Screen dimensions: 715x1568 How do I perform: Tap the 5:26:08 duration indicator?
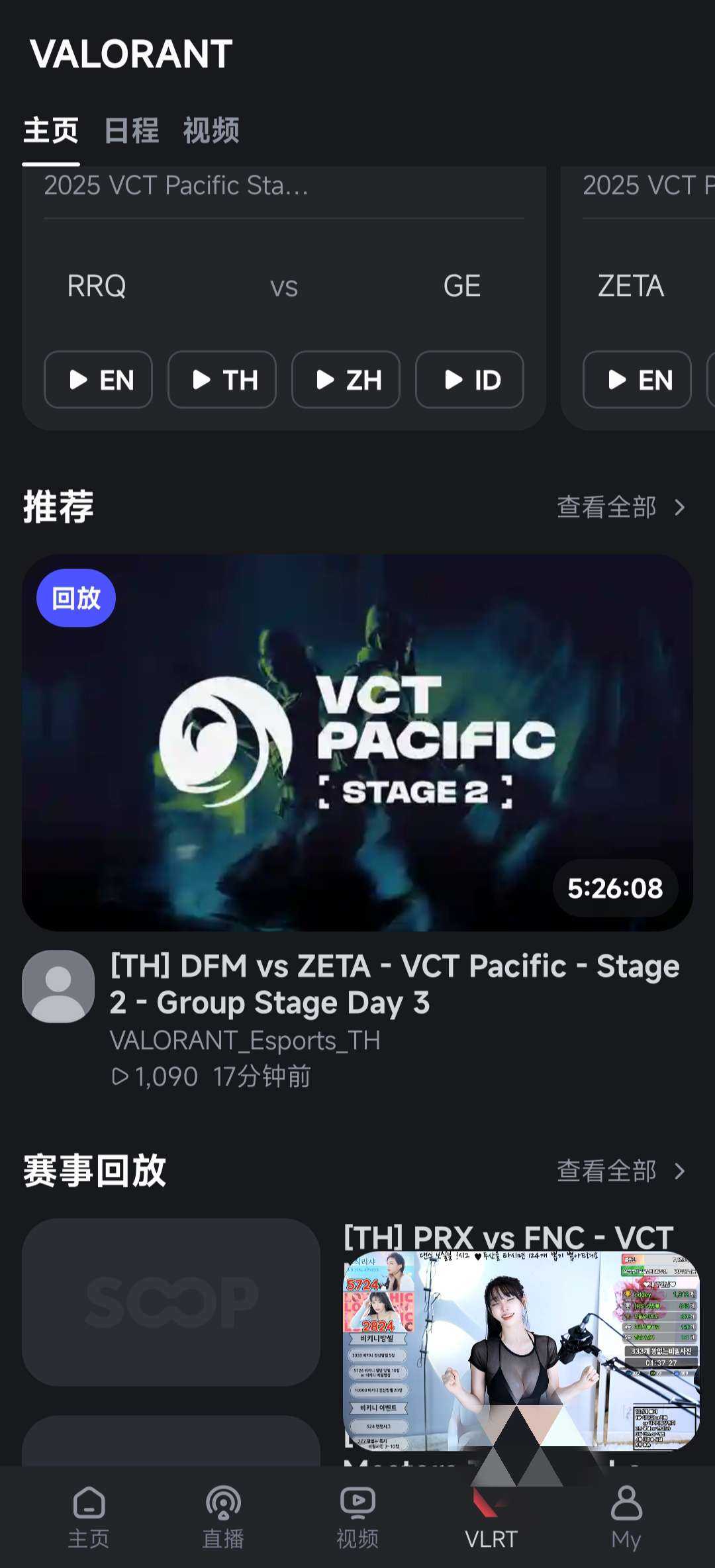click(x=615, y=890)
